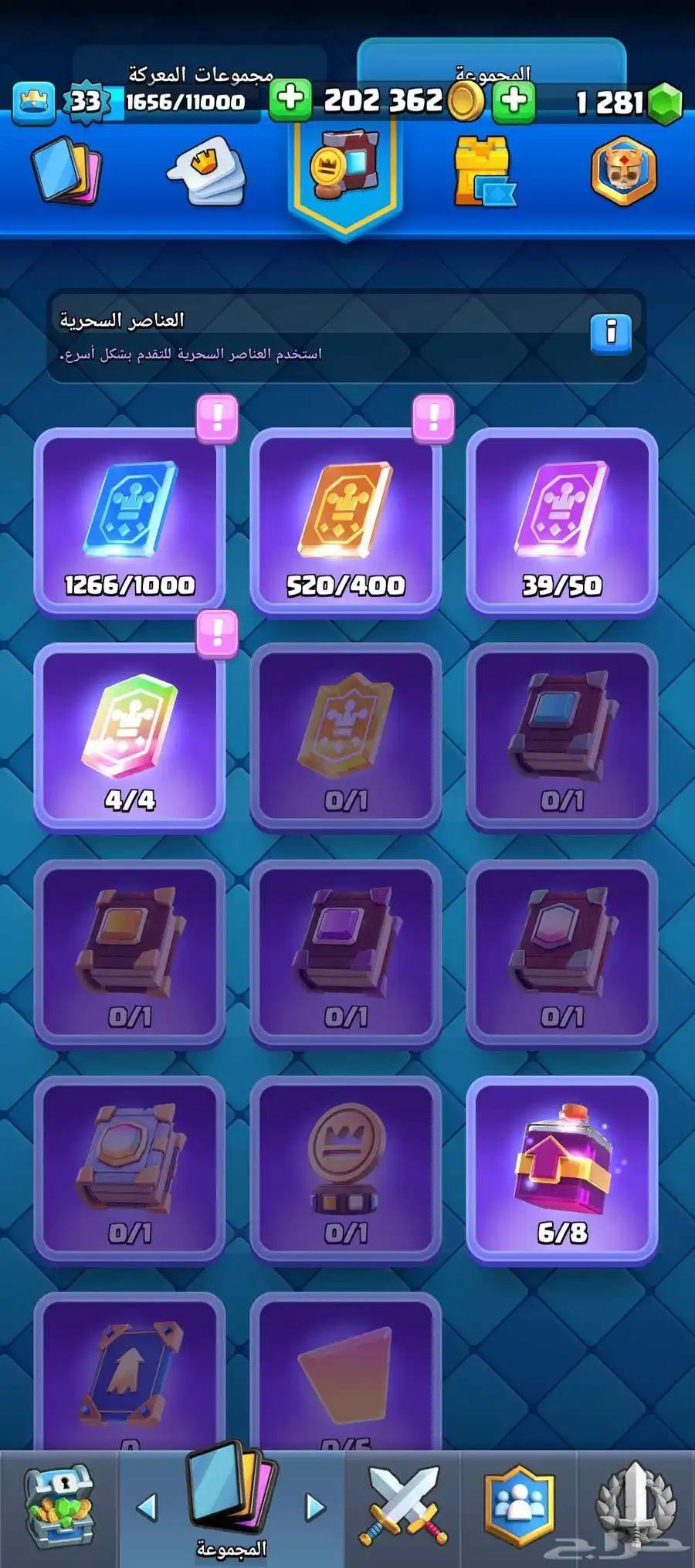Viewport: 695px width, 1568px height.
Task: Tap the king level 33 badge
Action: point(85,102)
